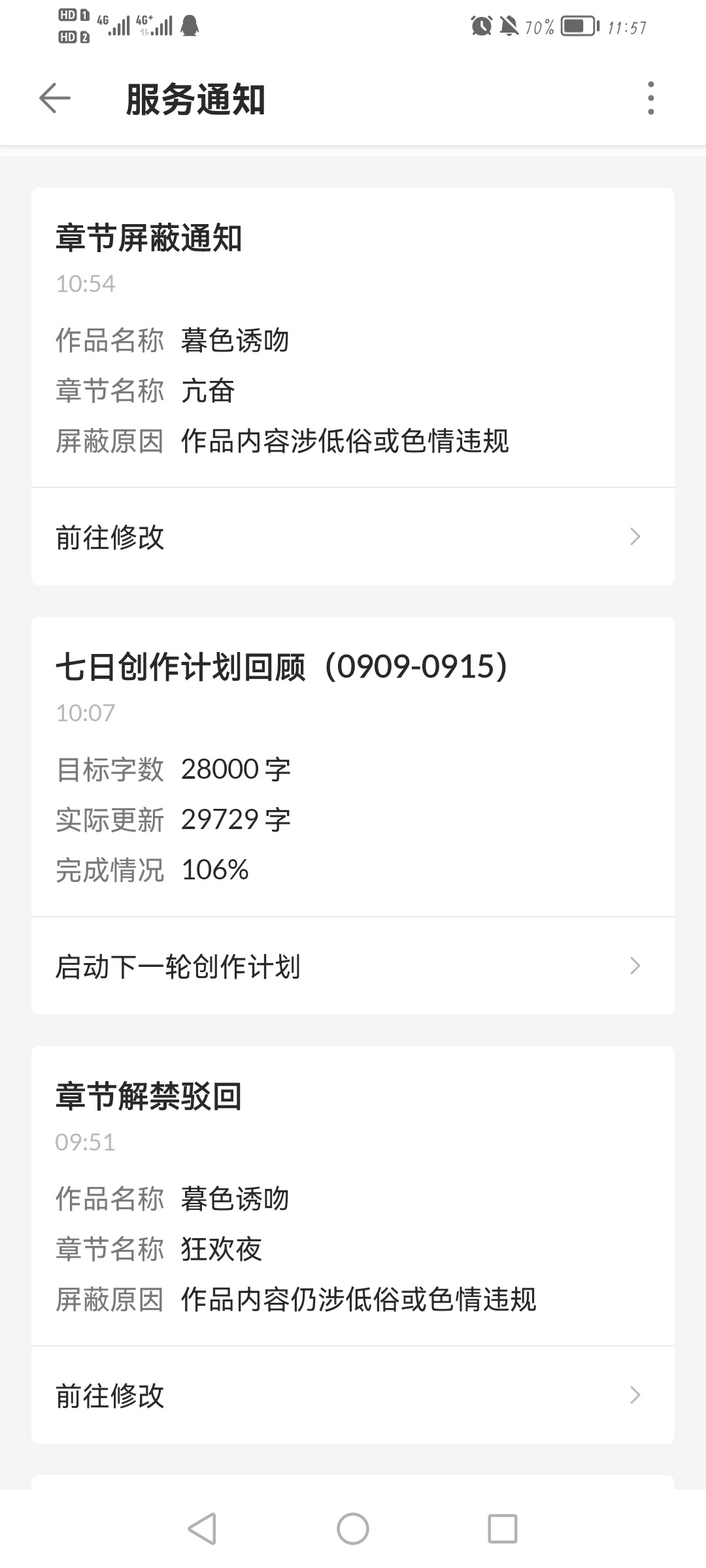Open the three-dot overflow menu
Screen dimensions: 706x1568
click(650, 99)
